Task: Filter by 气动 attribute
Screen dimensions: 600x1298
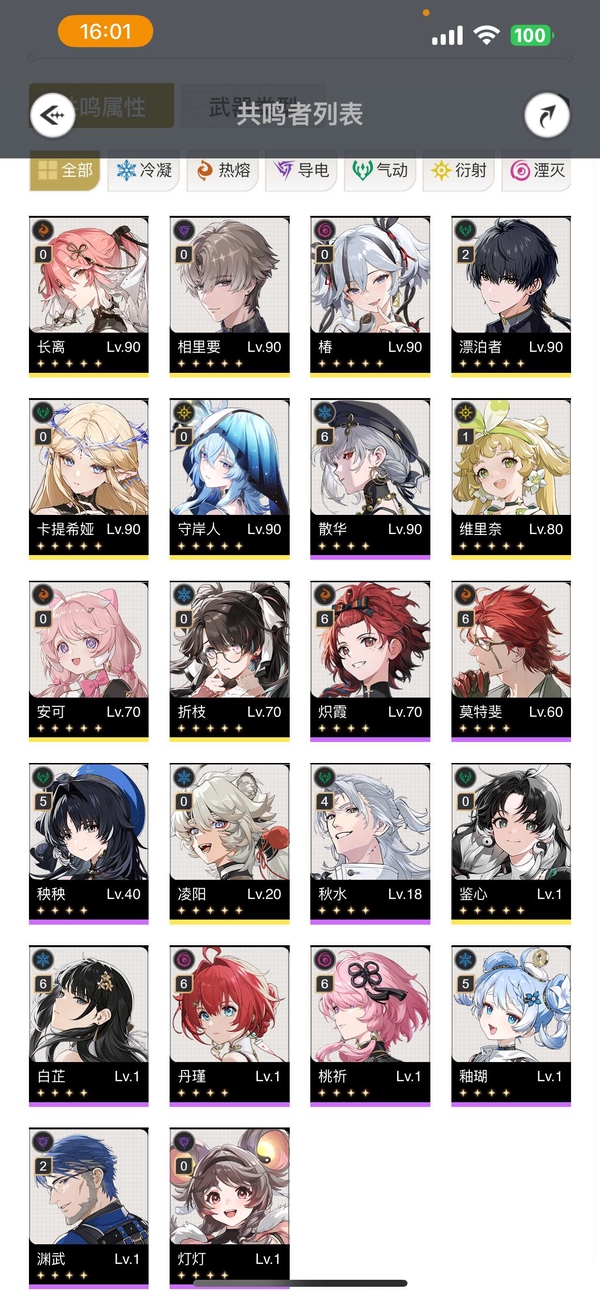Action: tap(378, 170)
